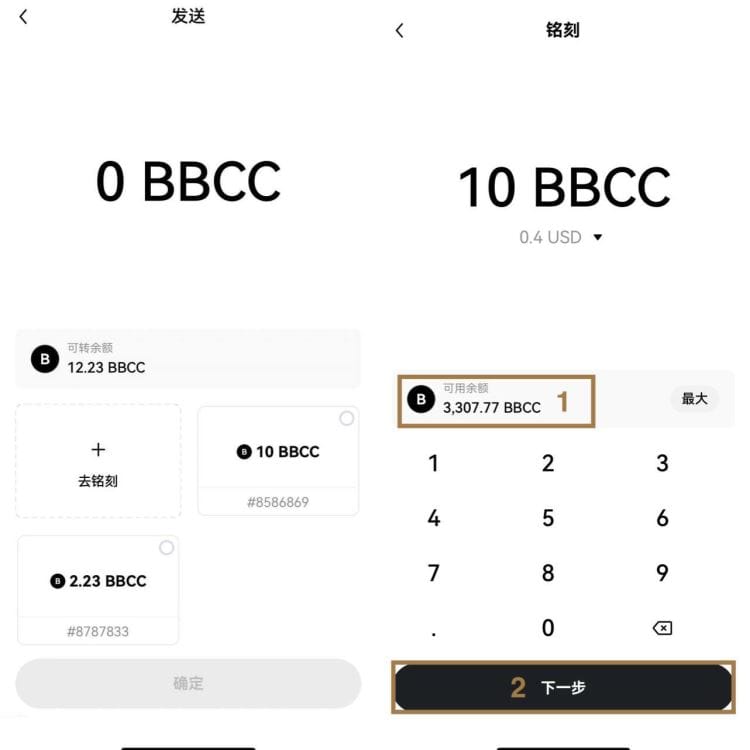Delete last digit with backspace key
Image resolution: width=750 pixels, height=750 pixels.
click(x=662, y=628)
